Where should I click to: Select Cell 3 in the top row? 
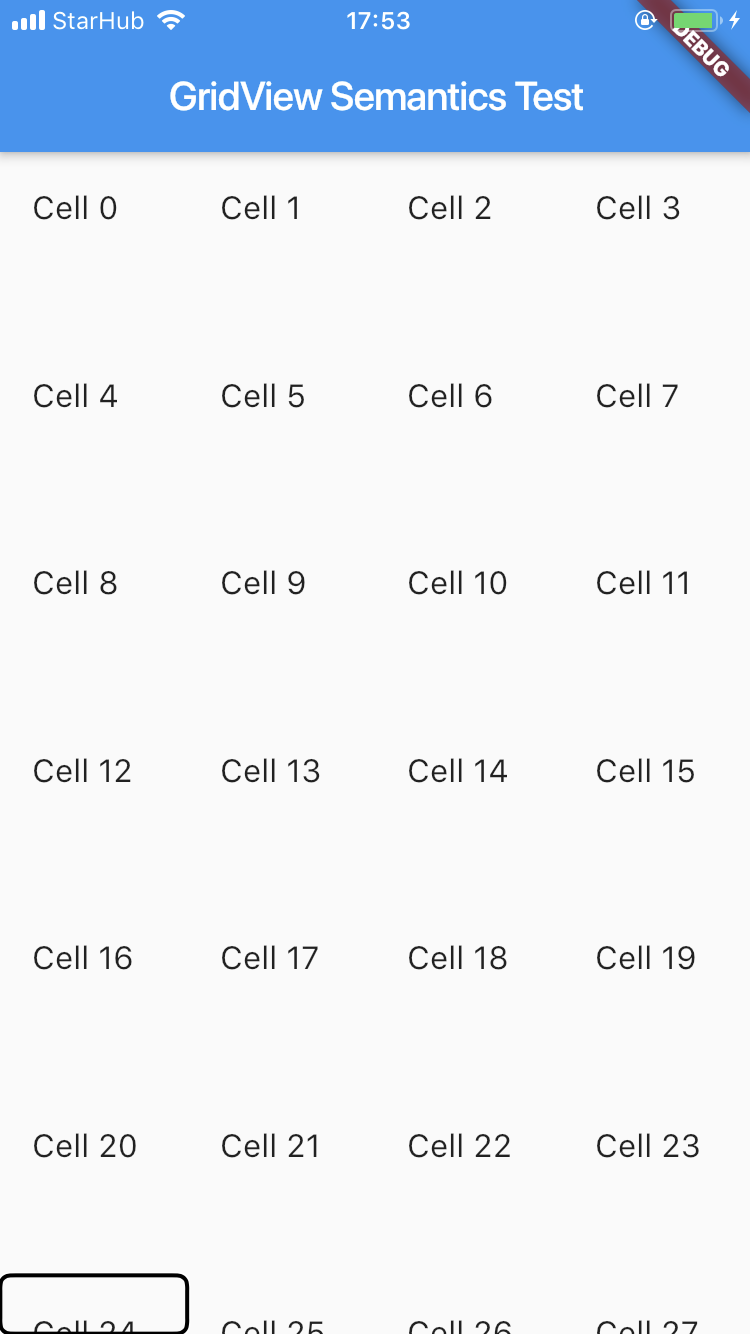638,208
